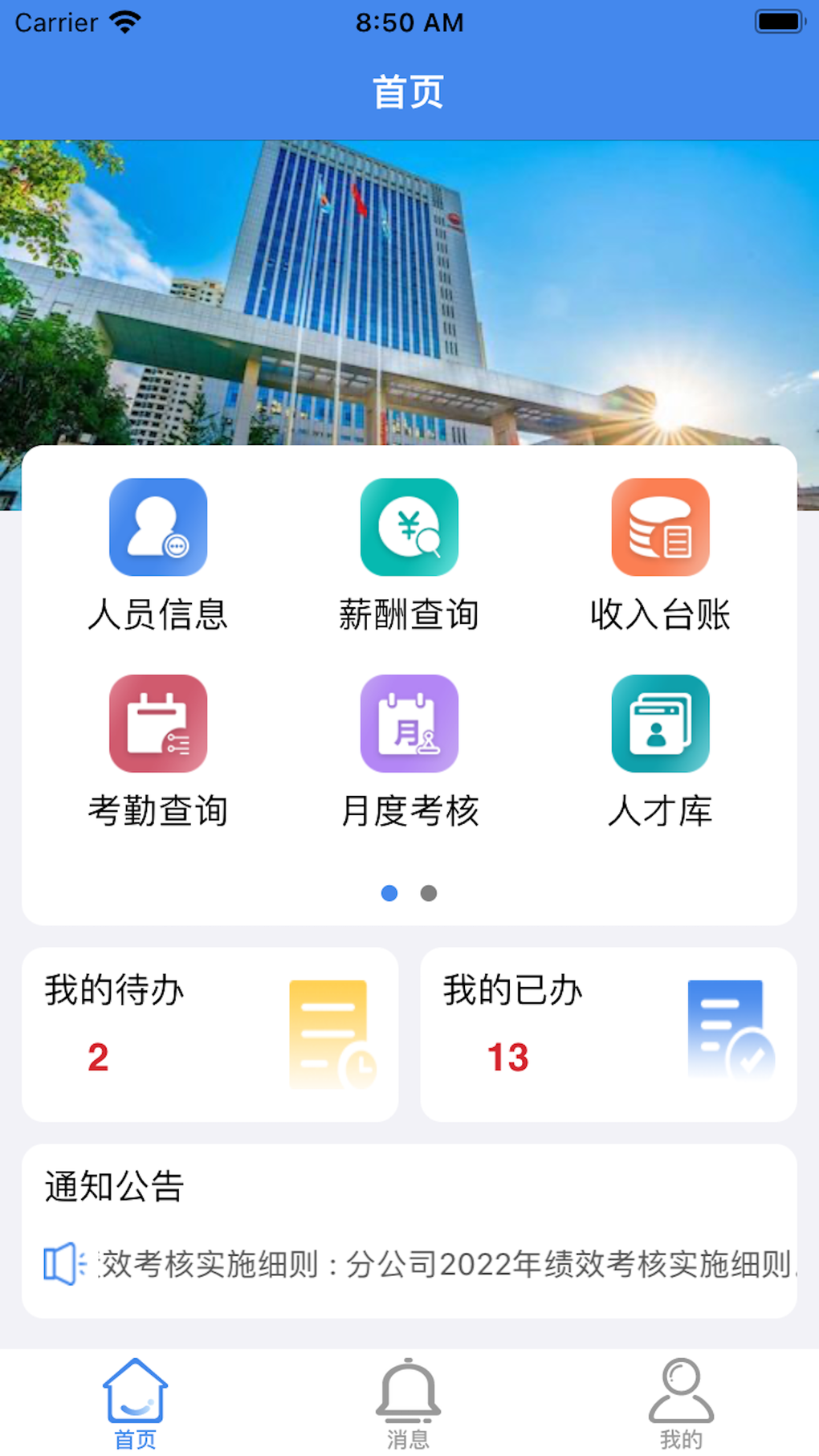Open 薪酬查询 salary query
The image size is (819, 1456).
409,553
